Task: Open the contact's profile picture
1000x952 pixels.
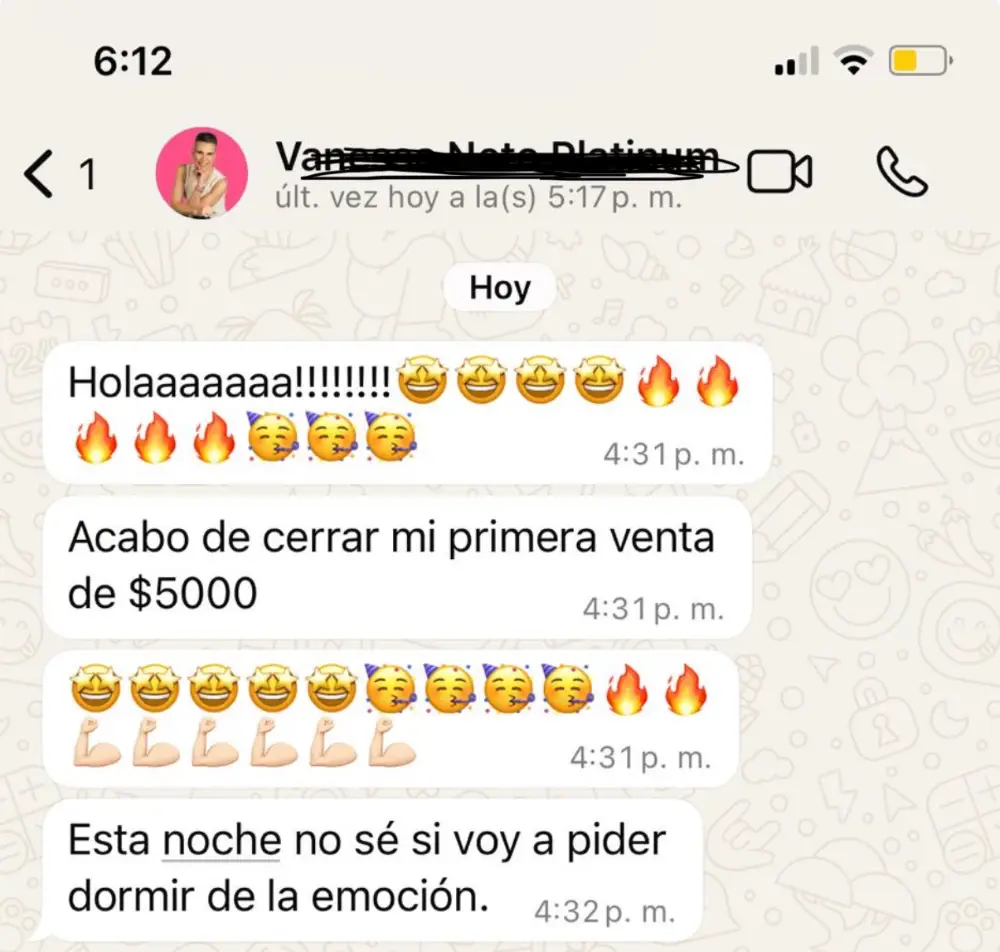Action: [x=202, y=172]
